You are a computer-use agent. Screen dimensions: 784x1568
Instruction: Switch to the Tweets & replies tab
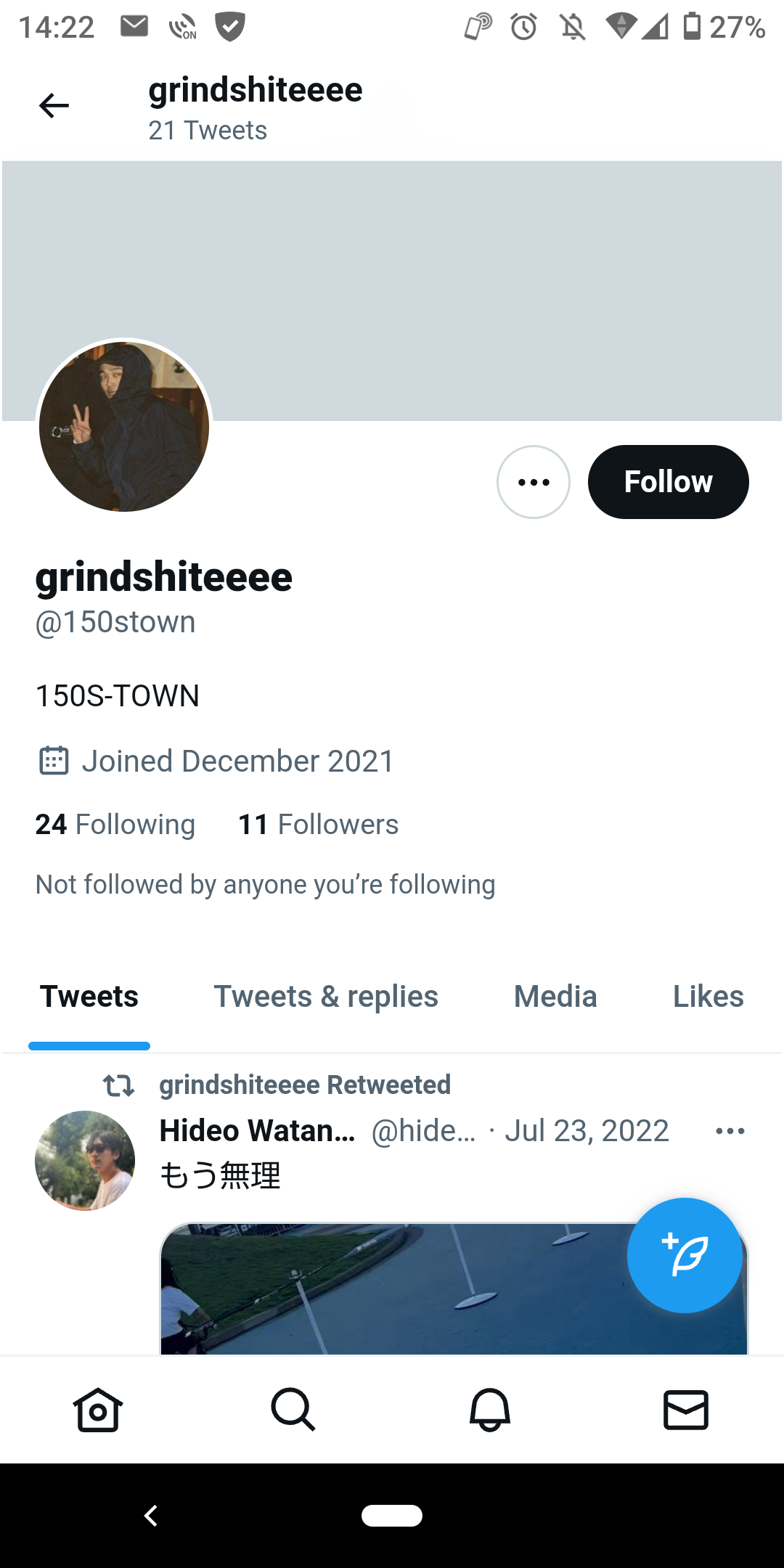point(326,997)
